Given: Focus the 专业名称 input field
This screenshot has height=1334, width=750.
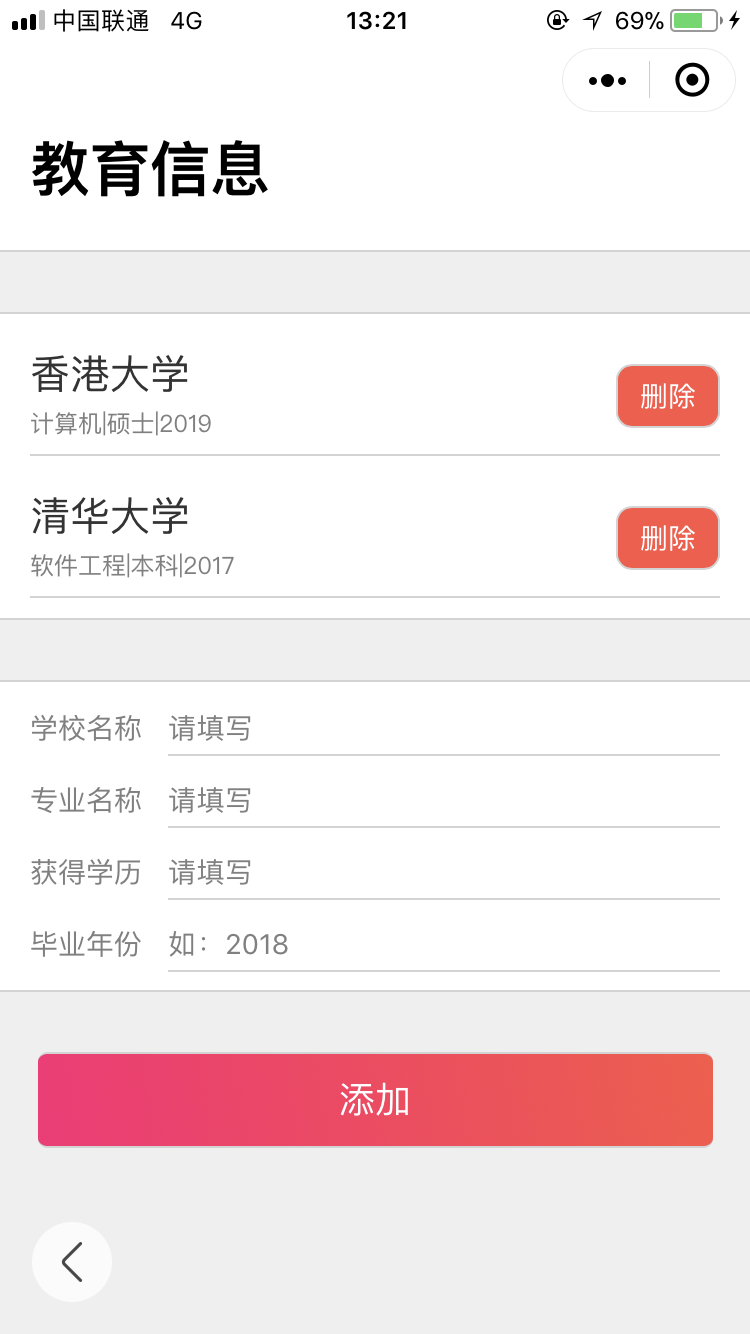Looking at the screenshot, I should 444,800.
